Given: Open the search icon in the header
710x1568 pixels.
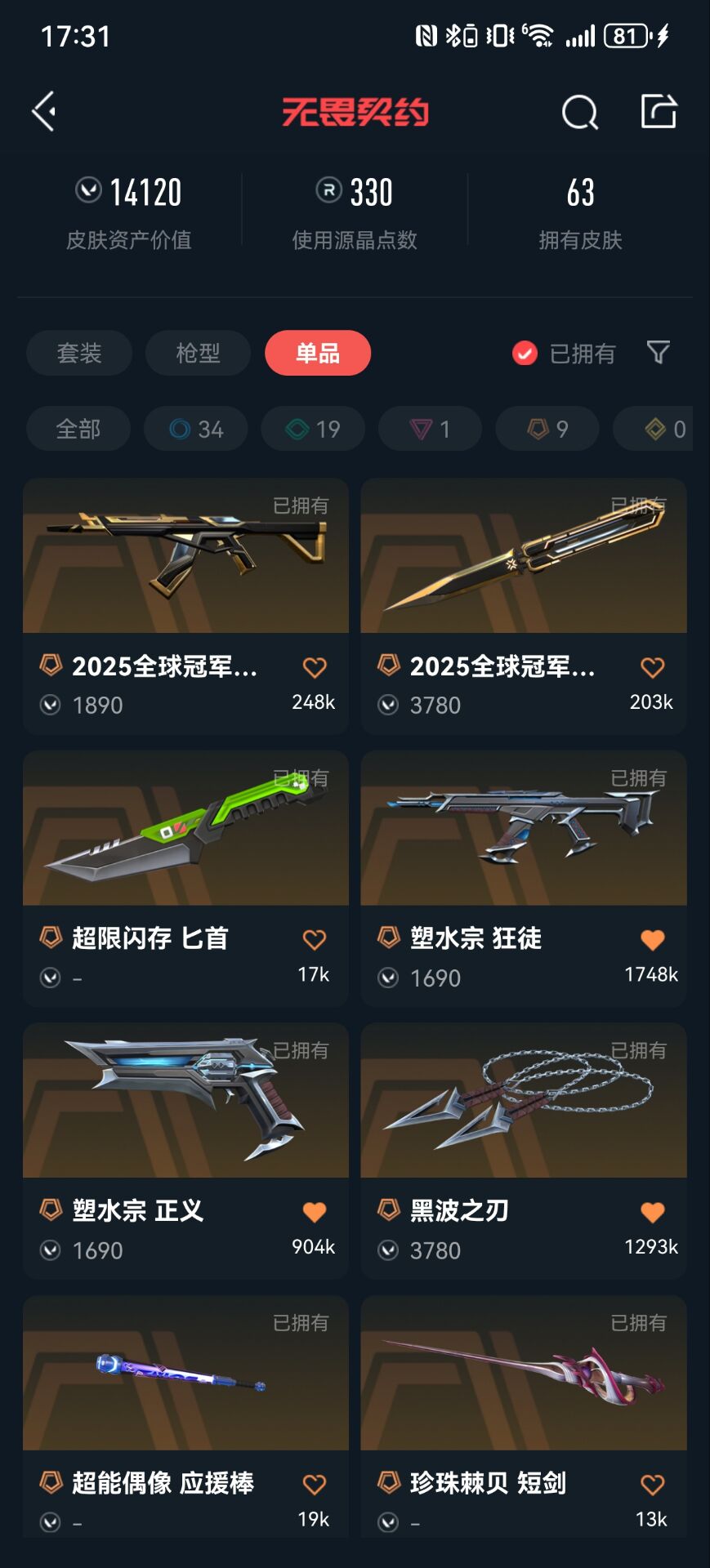Looking at the screenshot, I should 580,112.
